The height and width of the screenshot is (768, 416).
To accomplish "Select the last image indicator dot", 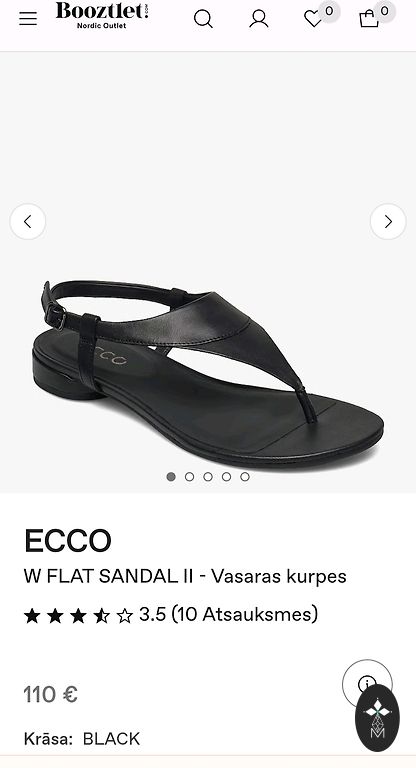I will pyautogui.click(x=245, y=477).
